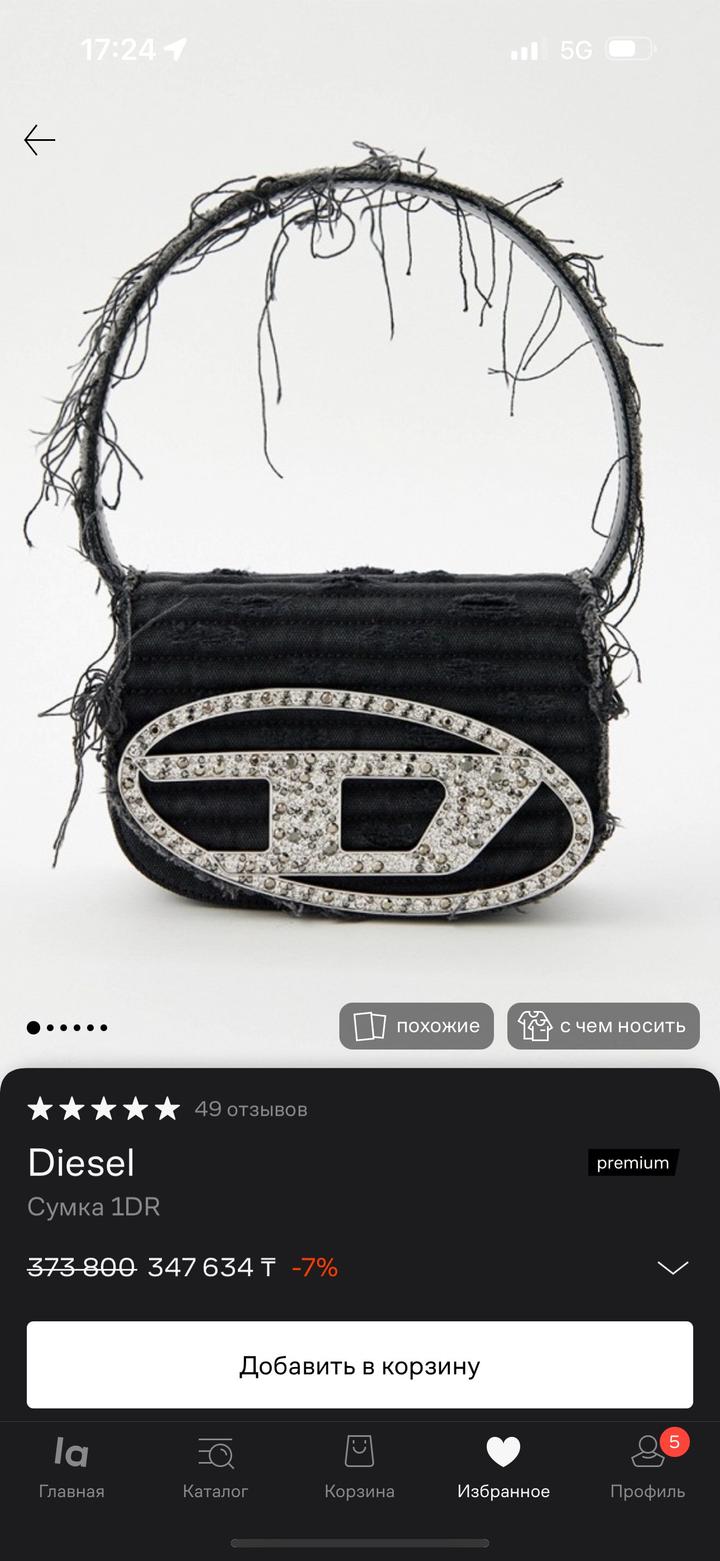Open the Каталог tab
Screen dimensions: 720x1561
(215, 1467)
